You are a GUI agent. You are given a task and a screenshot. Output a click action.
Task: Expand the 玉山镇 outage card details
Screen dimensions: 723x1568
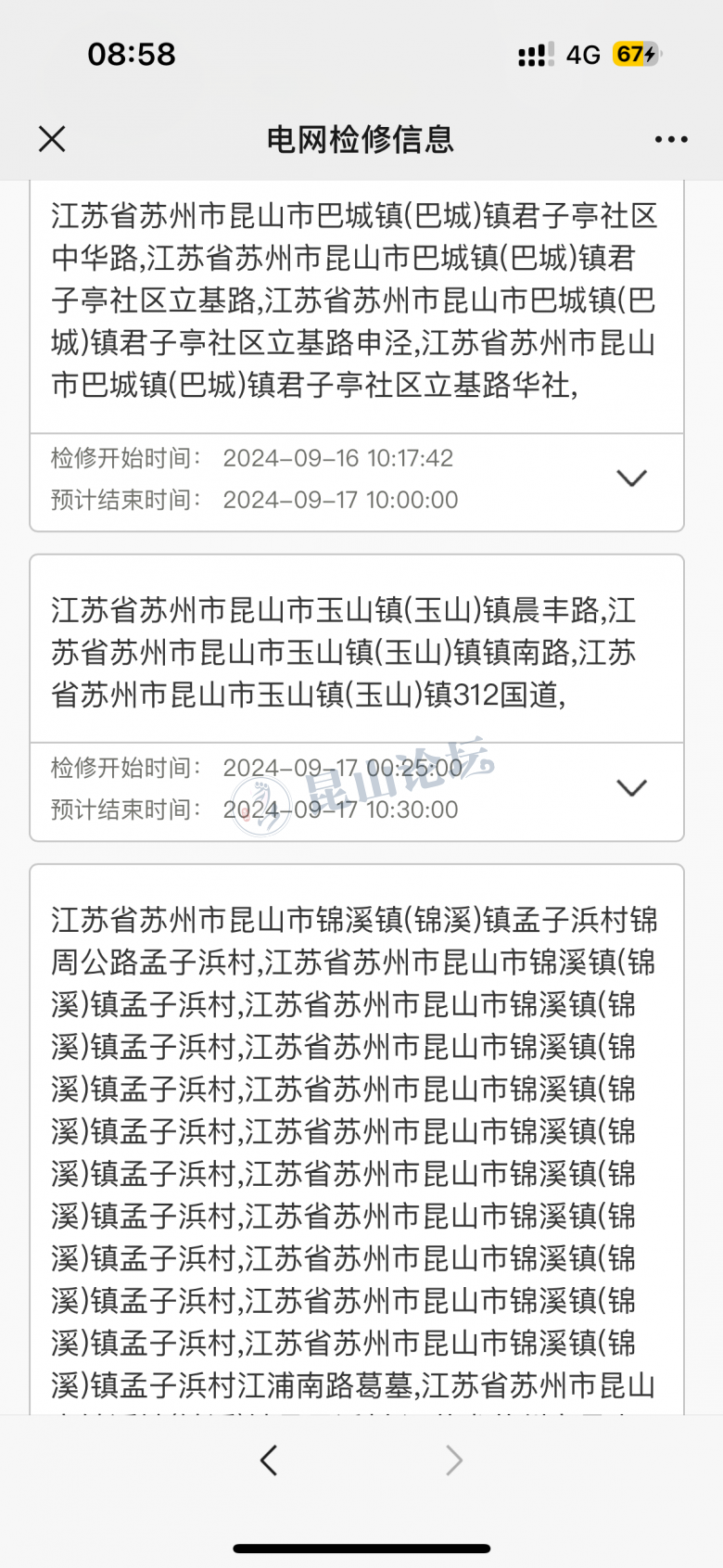coord(631,788)
